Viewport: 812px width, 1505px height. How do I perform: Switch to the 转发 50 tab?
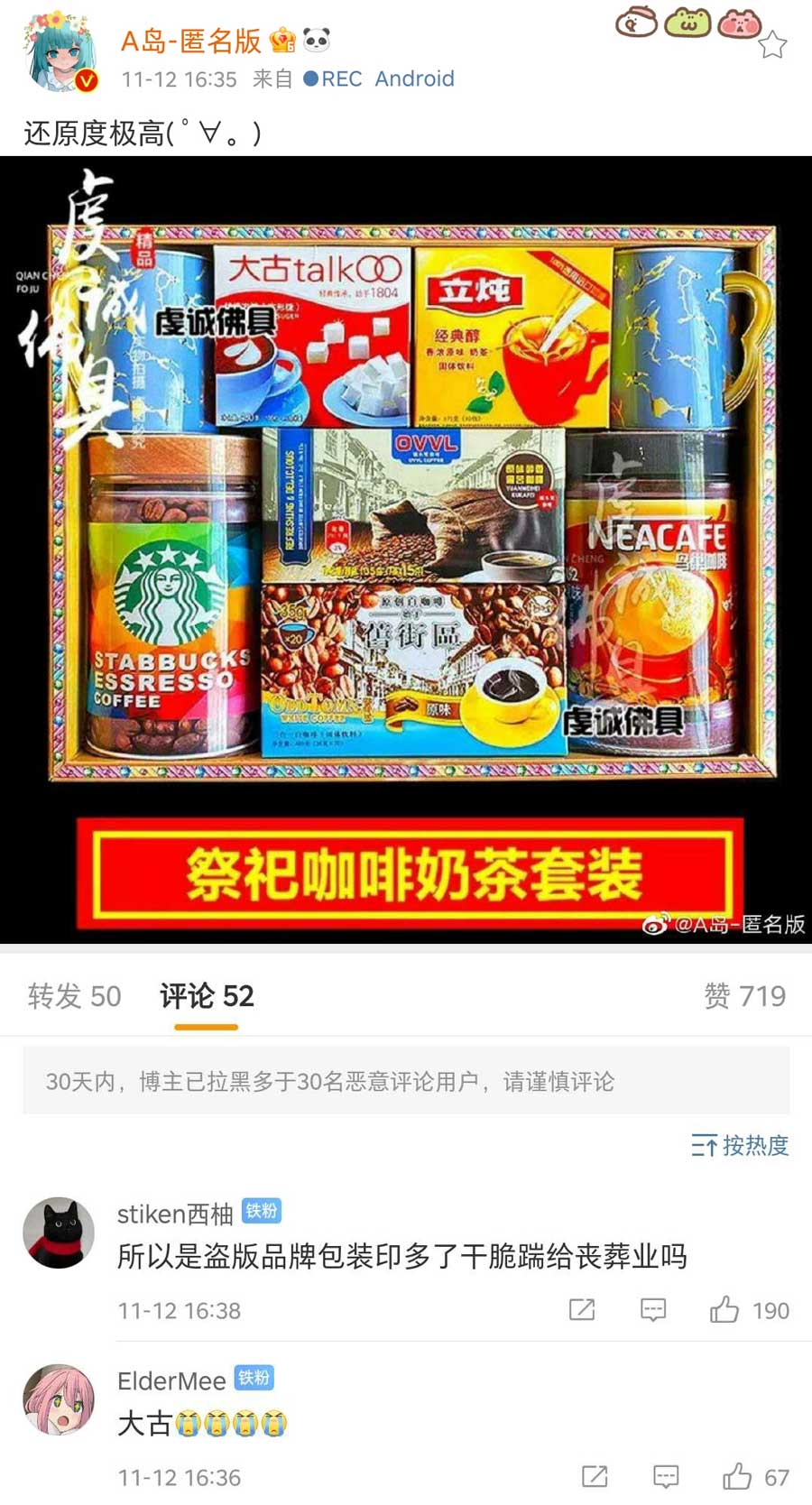point(74,996)
